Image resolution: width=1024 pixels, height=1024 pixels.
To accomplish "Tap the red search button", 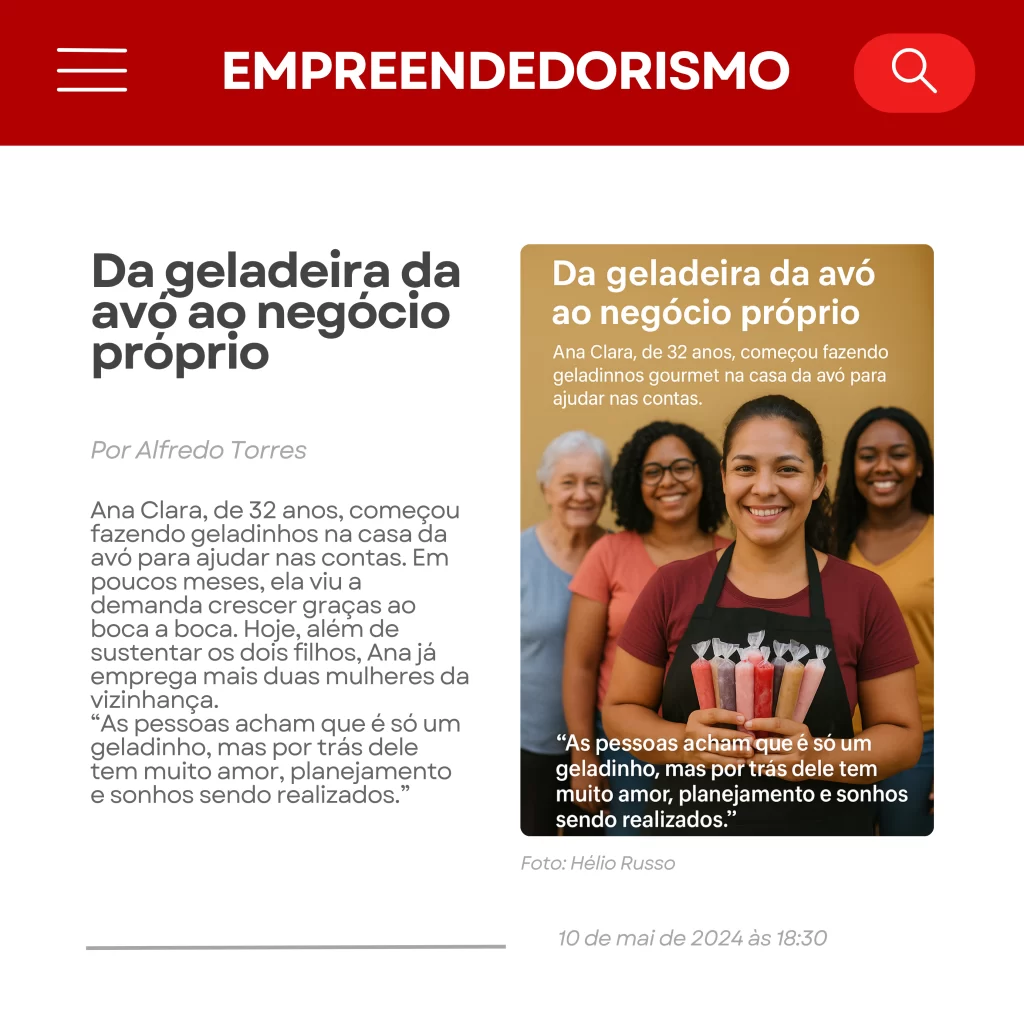I will (x=913, y=72).
